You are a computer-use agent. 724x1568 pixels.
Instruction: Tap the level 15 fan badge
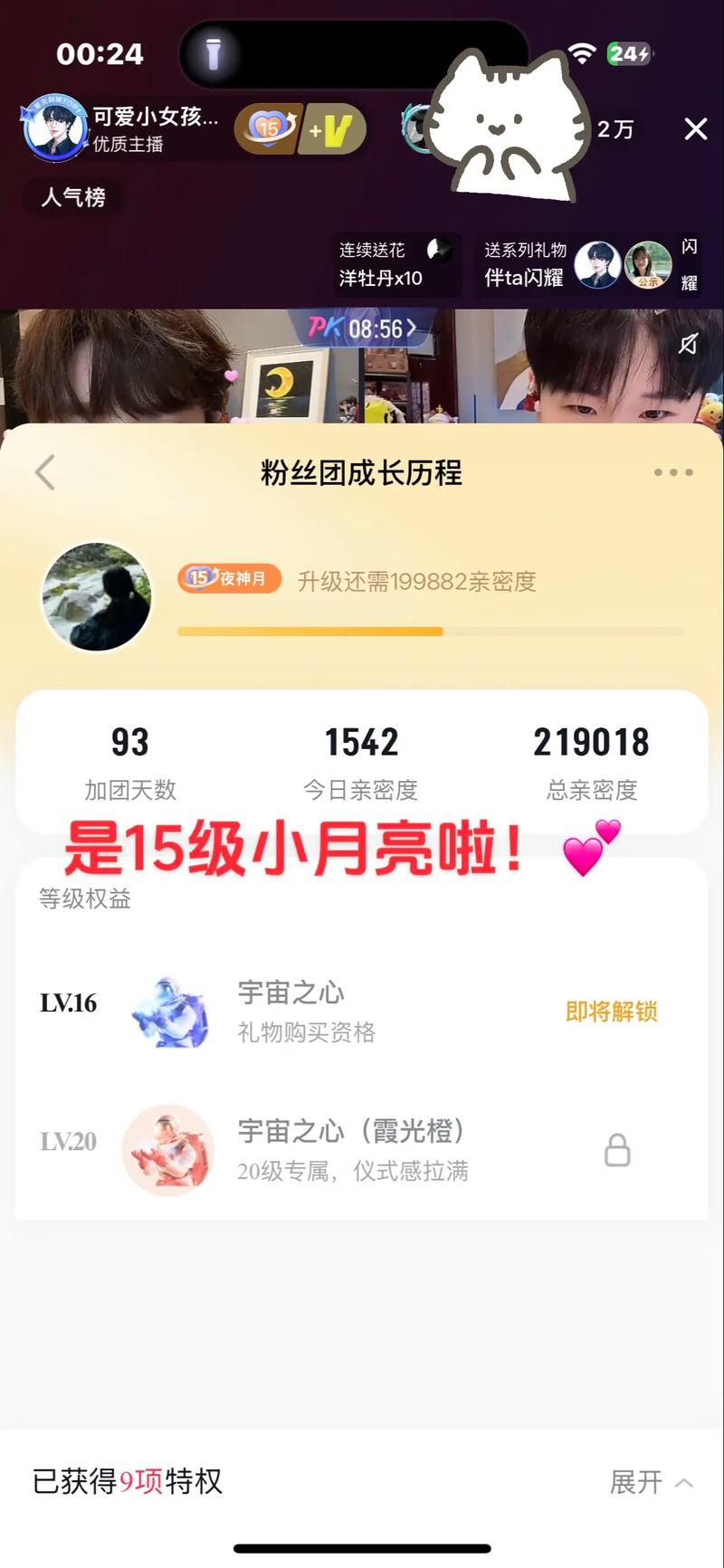268,128
